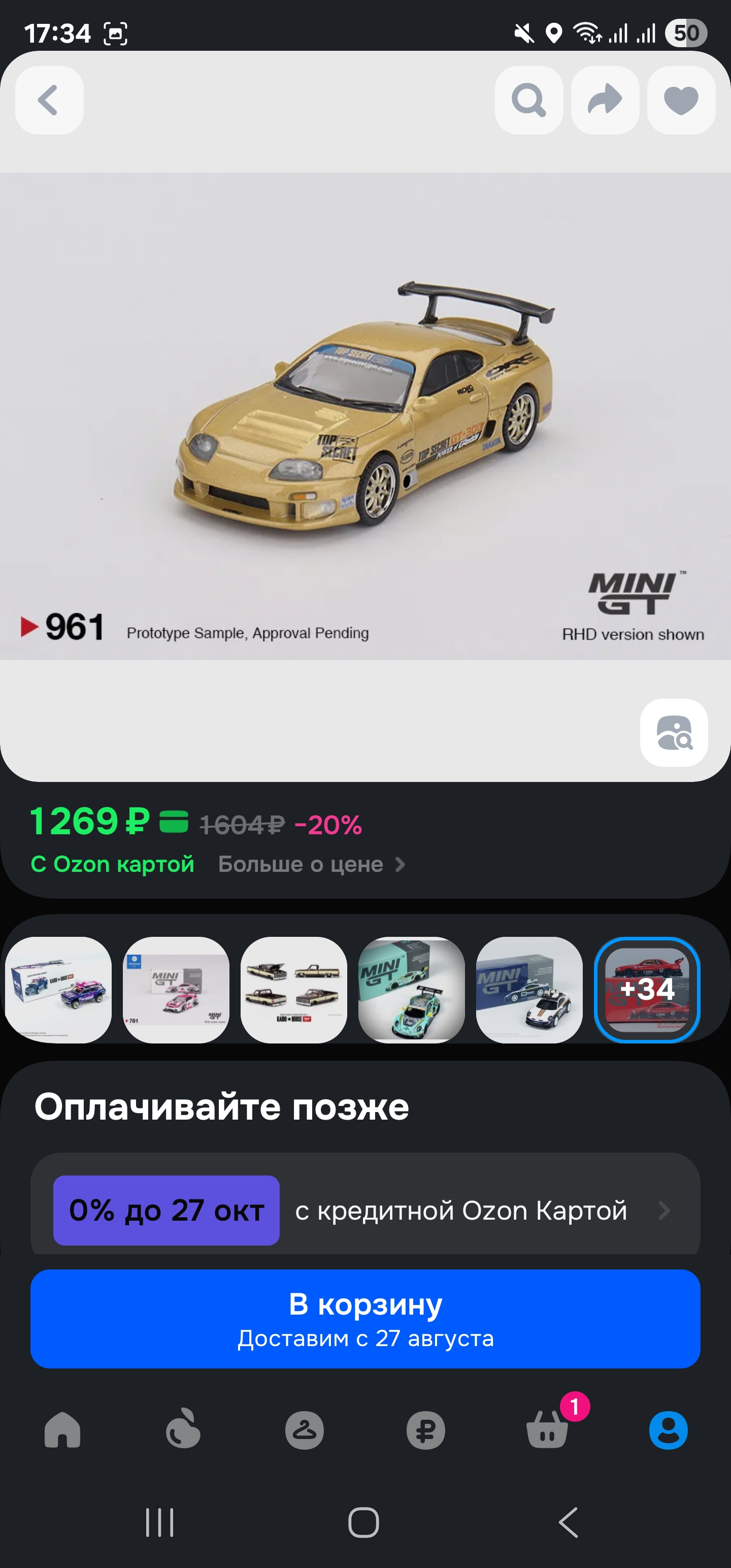Share this product
This screenshot has height=1568, width=731.
[x=605, y=101]
